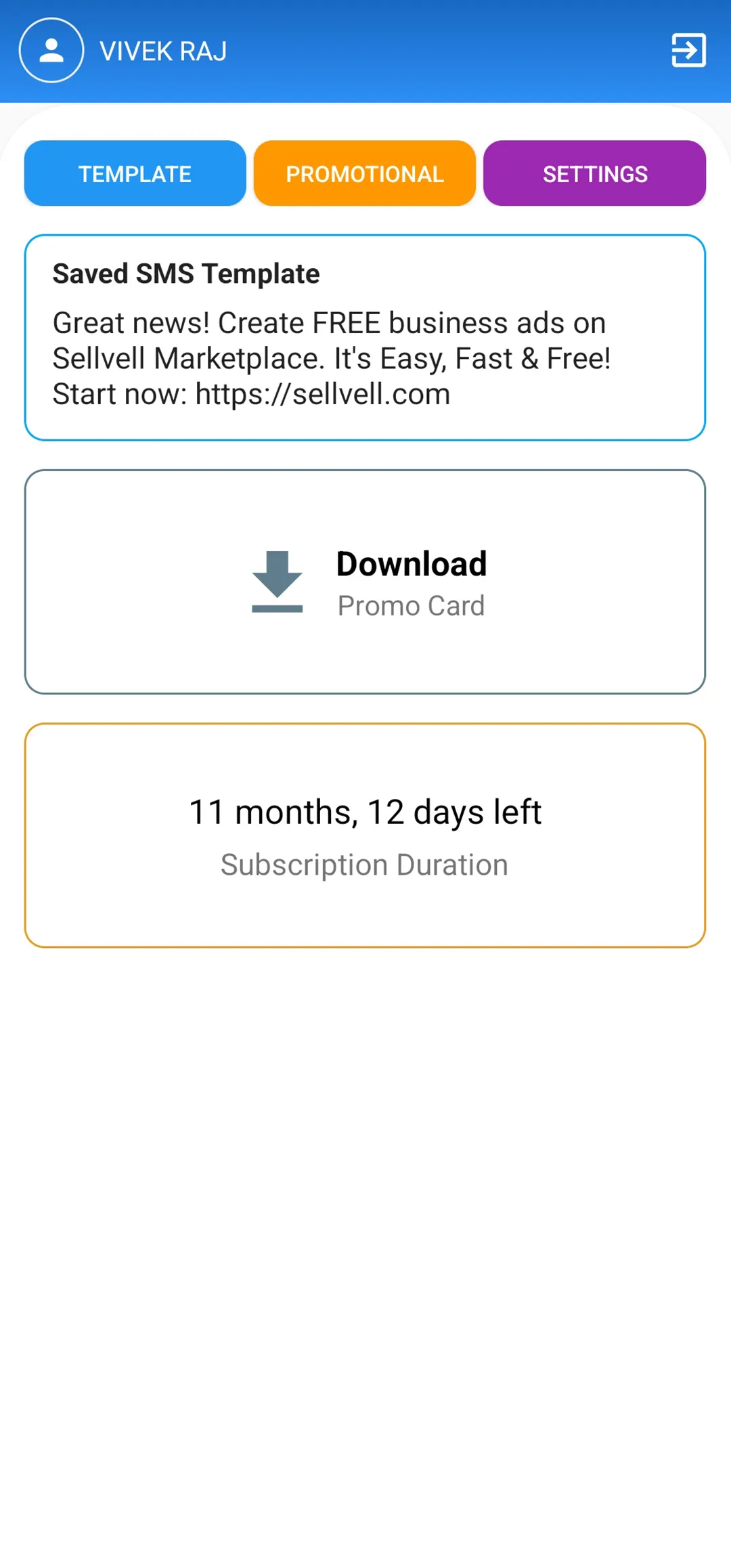This screenshot has width=731, height=1568.
Task: Open the SETTINGS tab
Action: pyautogui.click(x=594, y=173)
